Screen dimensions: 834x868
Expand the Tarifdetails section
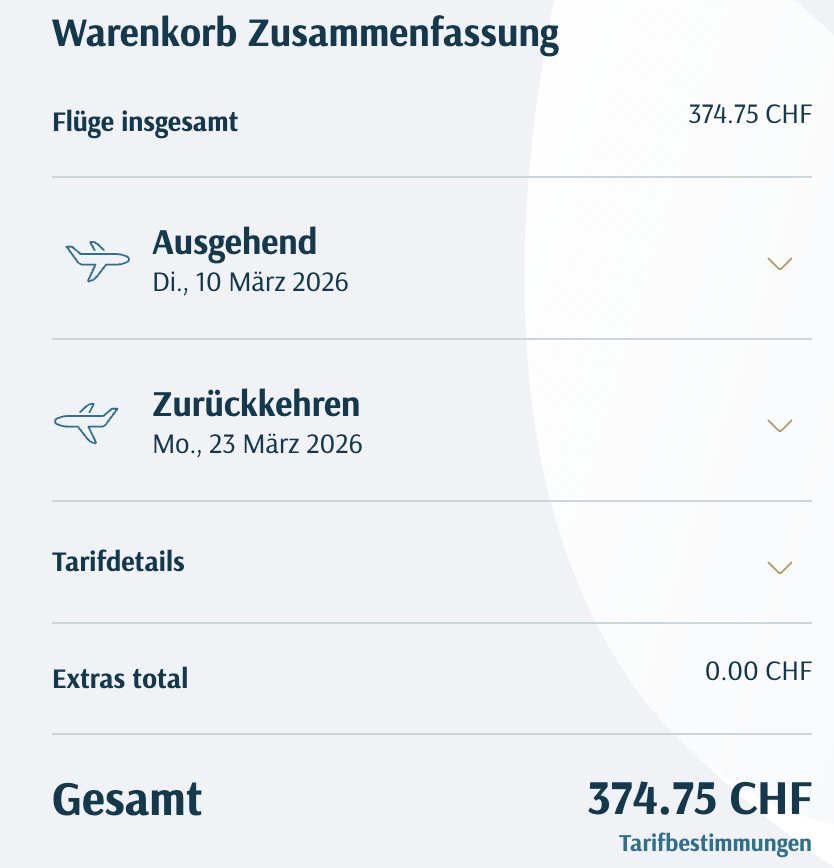[779, 568]
